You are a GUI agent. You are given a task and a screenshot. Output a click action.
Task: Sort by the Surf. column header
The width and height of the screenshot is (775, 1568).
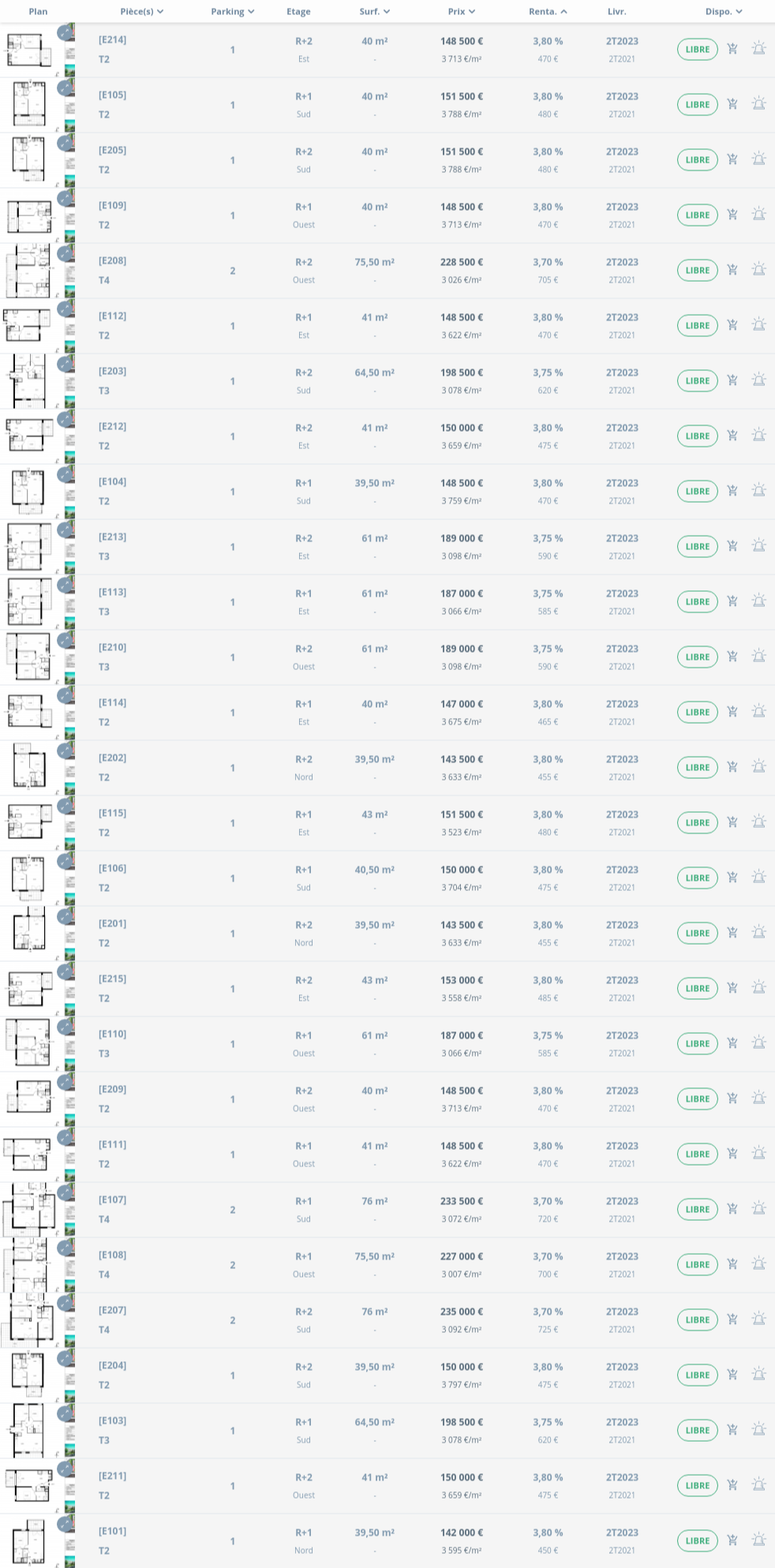[374, 11]
